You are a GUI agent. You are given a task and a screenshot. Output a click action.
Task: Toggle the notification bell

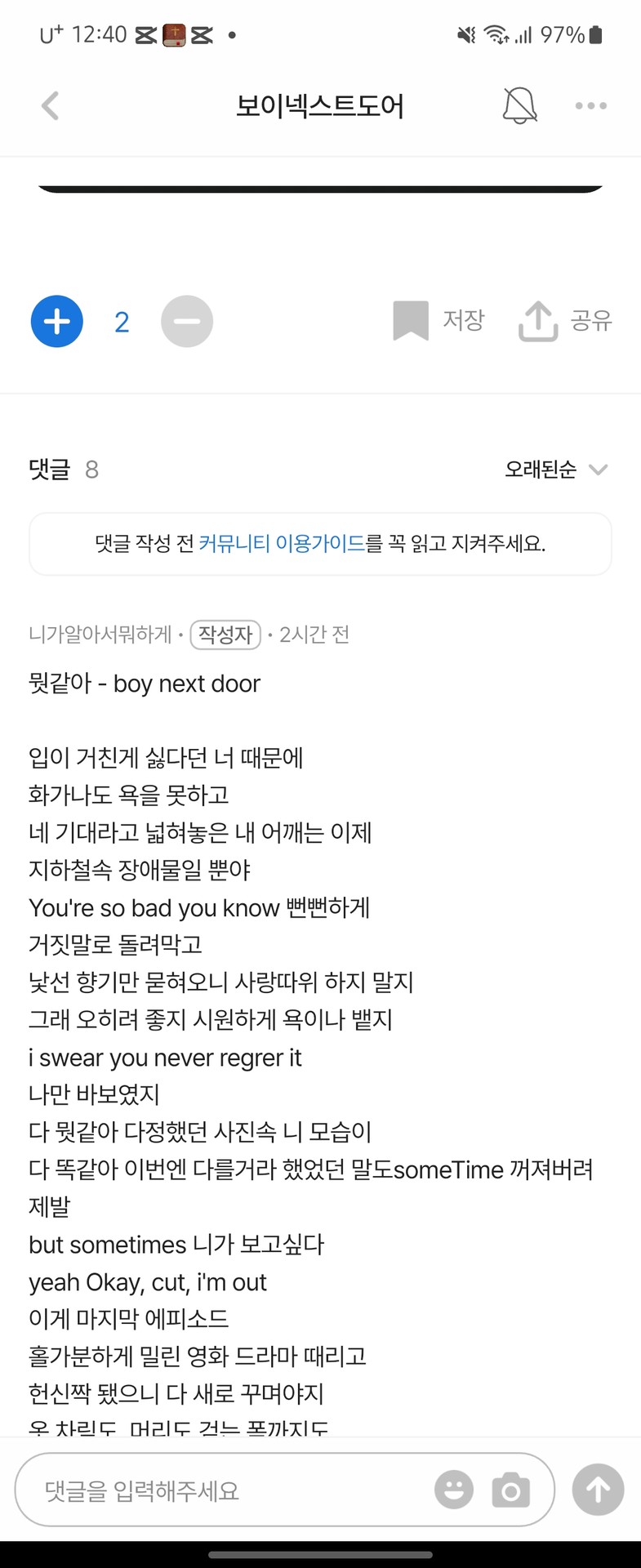(x=519, y=106)
